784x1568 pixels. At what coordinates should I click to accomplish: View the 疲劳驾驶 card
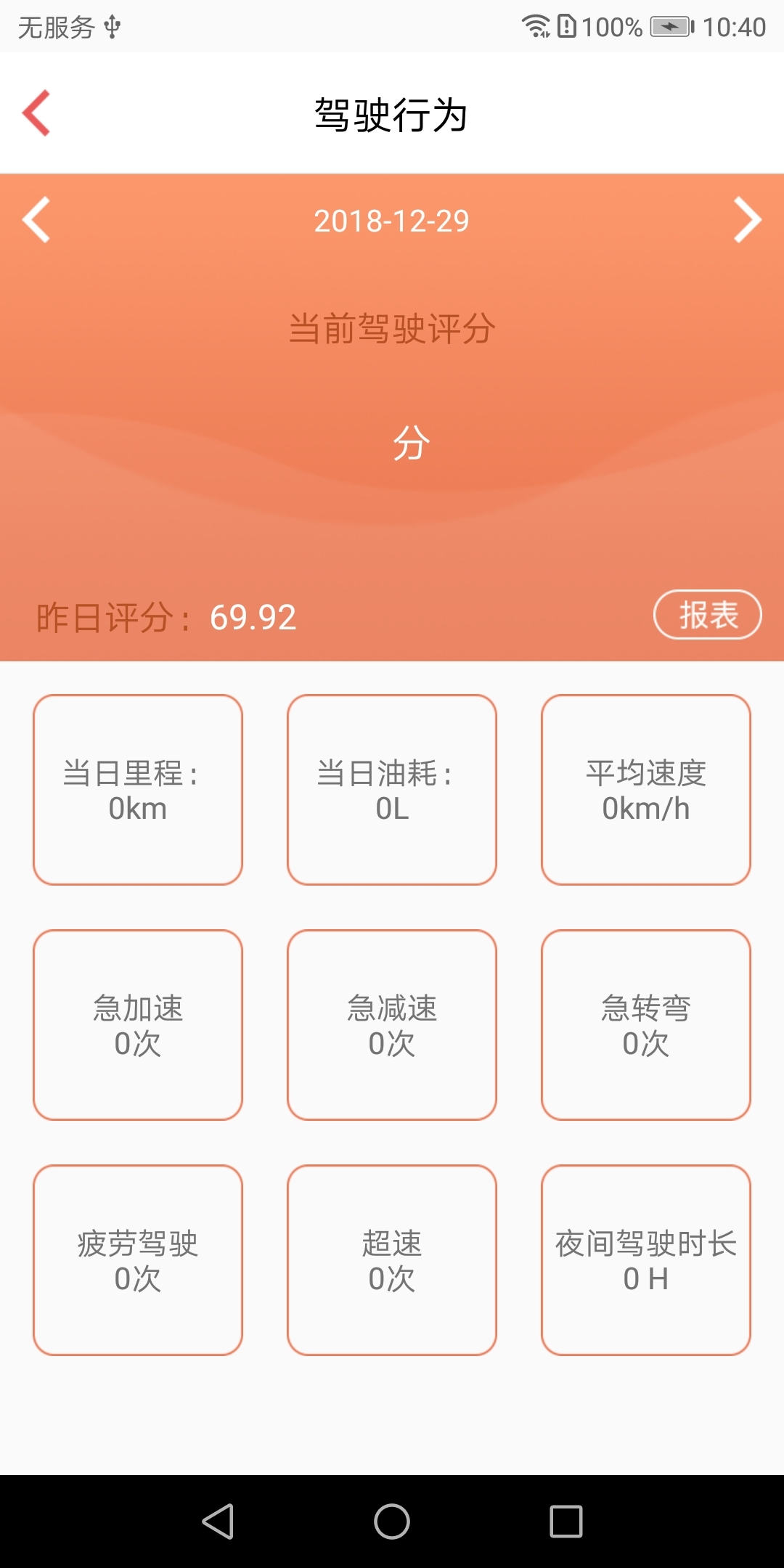click(138, 1260)
